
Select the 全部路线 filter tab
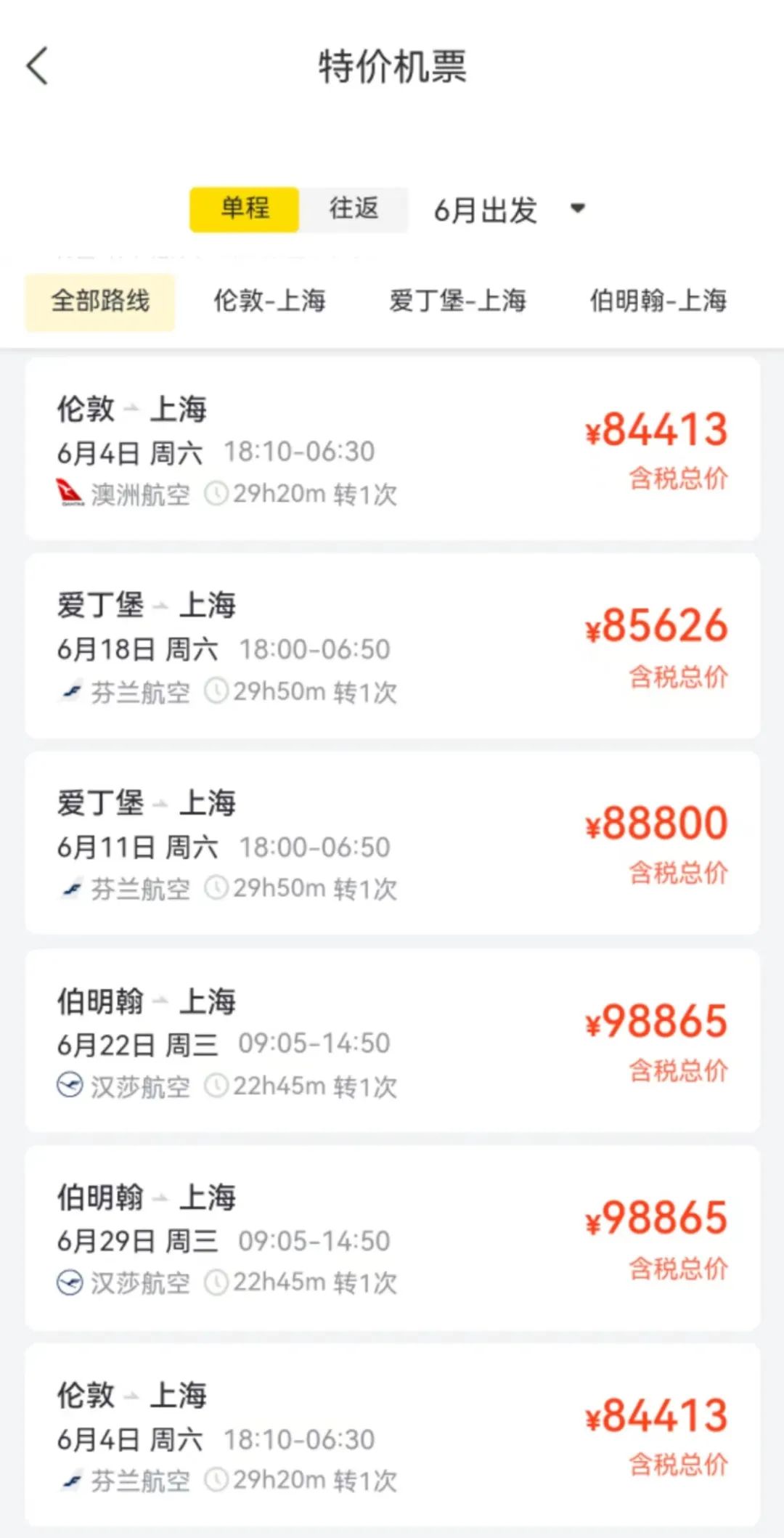[x=99, y=301]
